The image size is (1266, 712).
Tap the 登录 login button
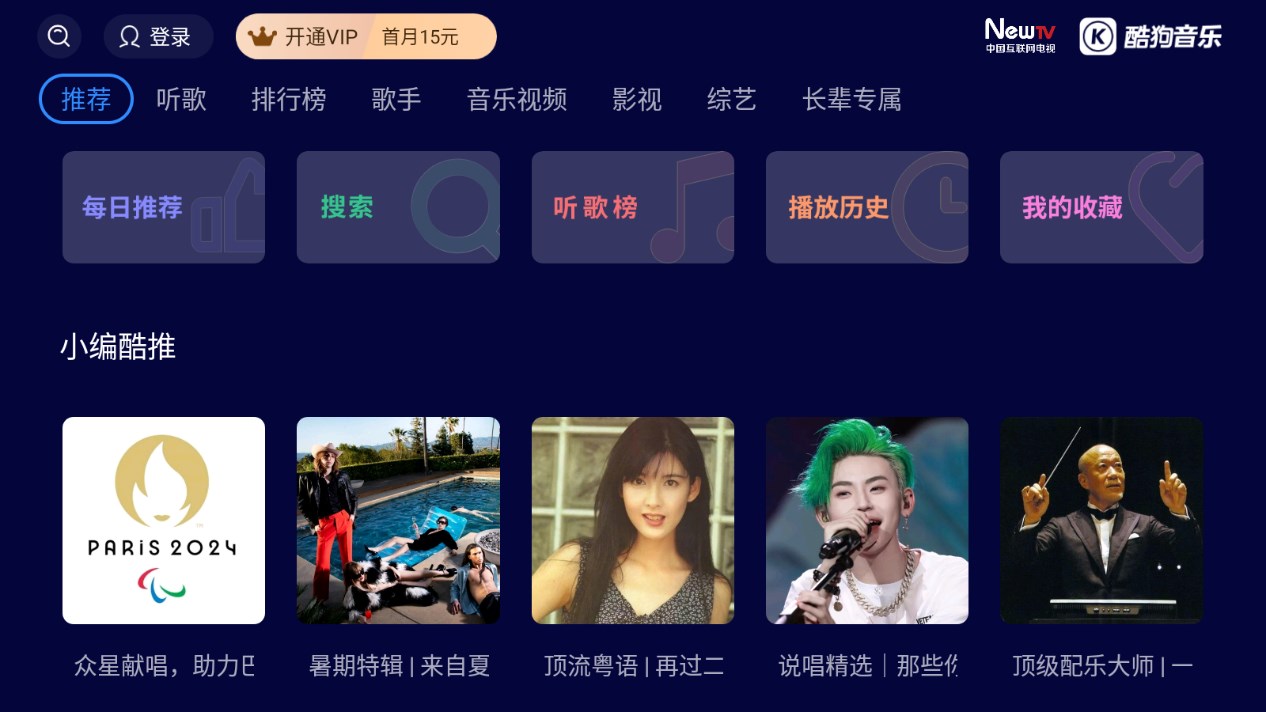coord(158,37)
